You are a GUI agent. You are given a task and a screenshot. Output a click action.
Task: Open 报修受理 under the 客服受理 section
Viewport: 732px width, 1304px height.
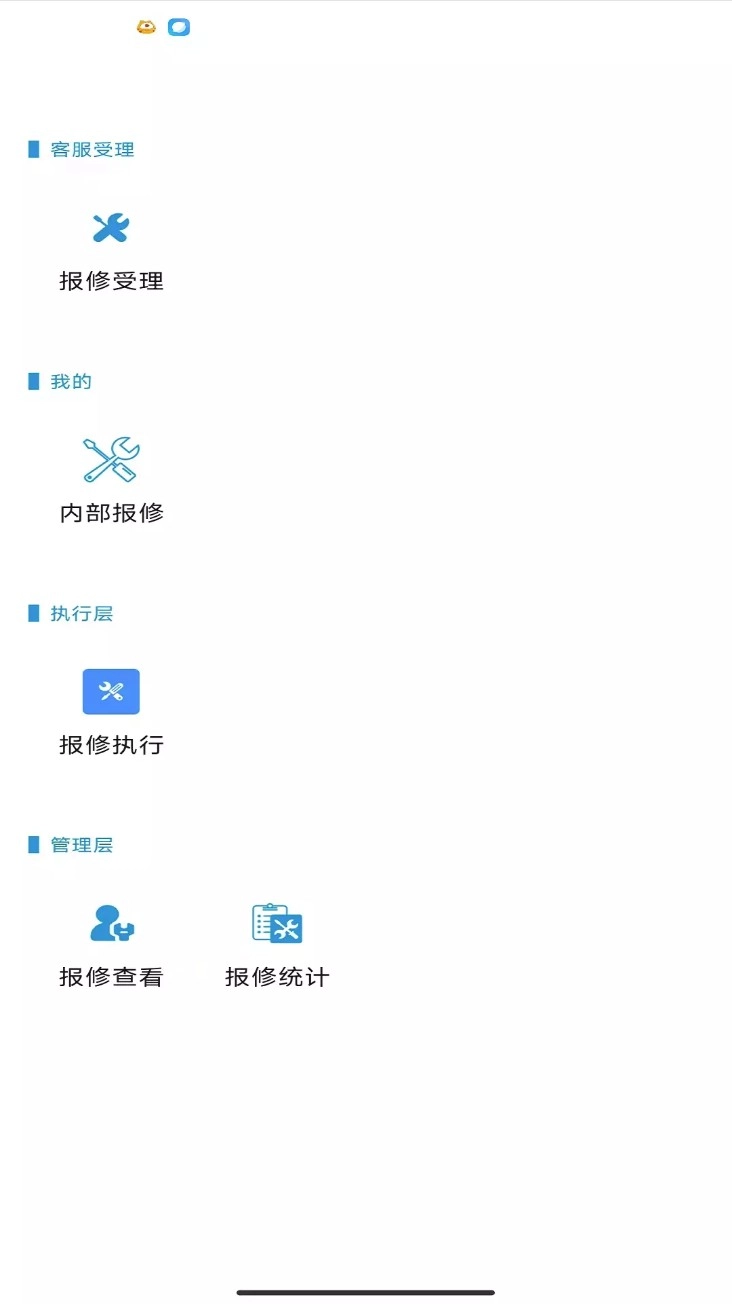[110, 281]
